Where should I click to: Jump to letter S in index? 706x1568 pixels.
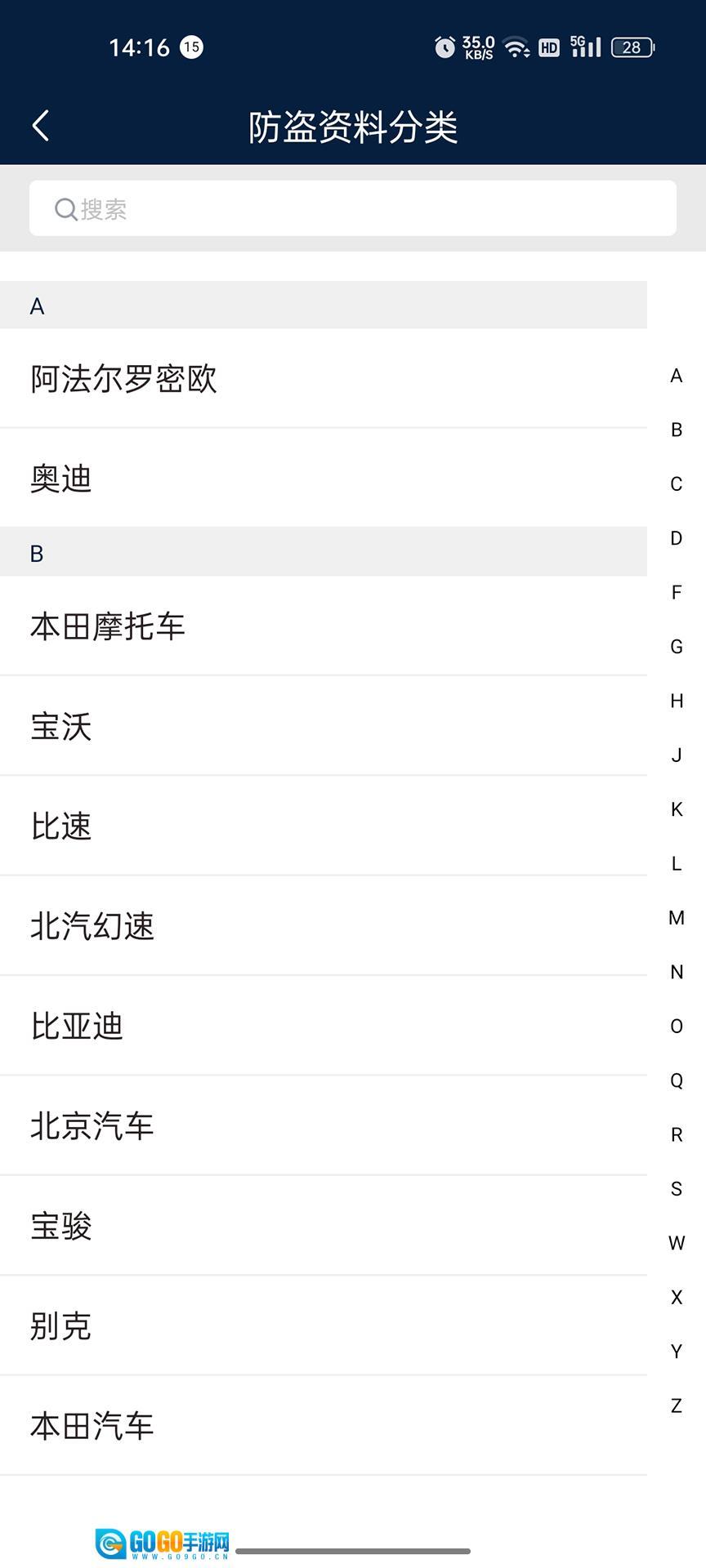click(676, 1189)
